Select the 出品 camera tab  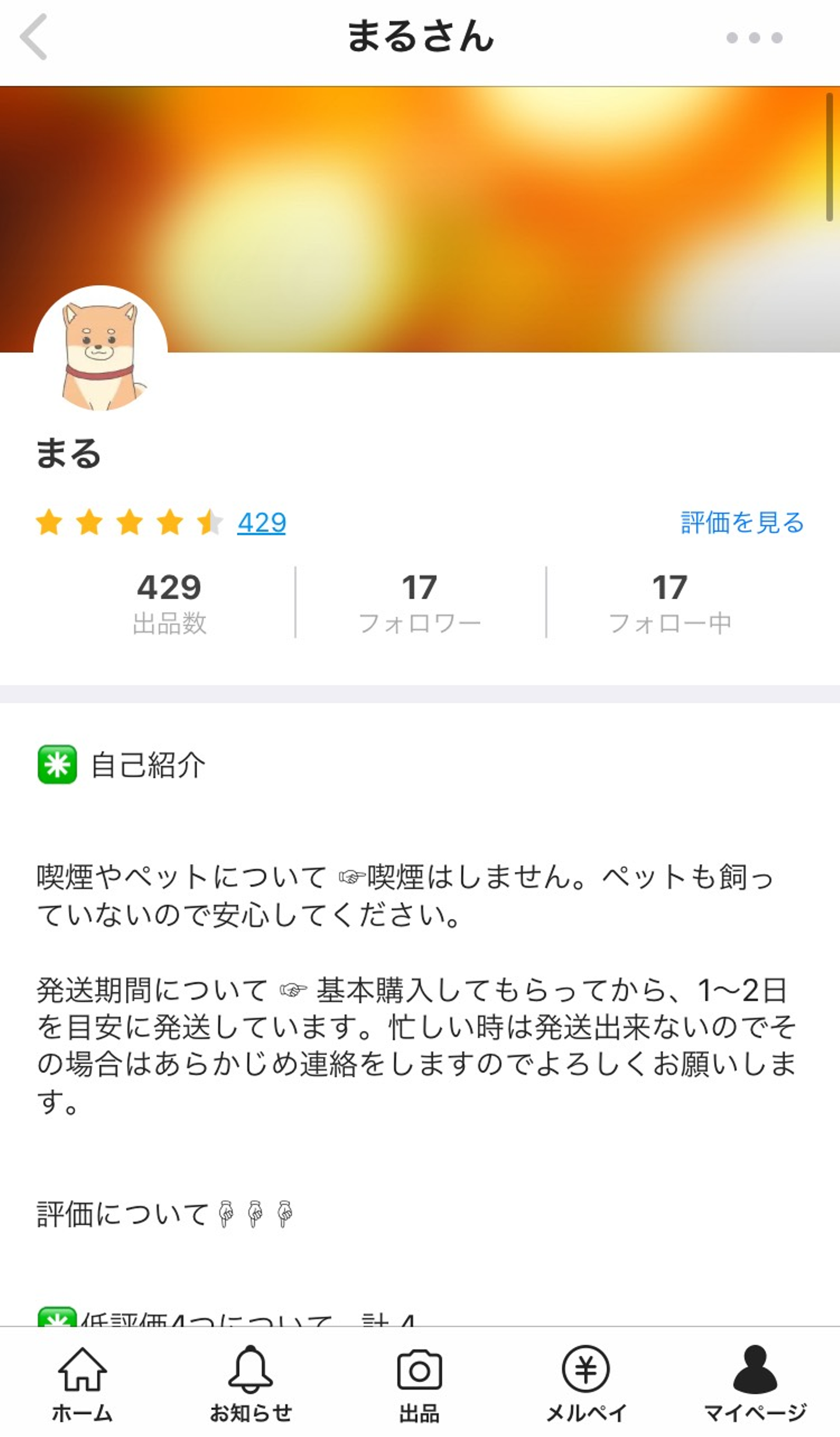(419, 1384)
